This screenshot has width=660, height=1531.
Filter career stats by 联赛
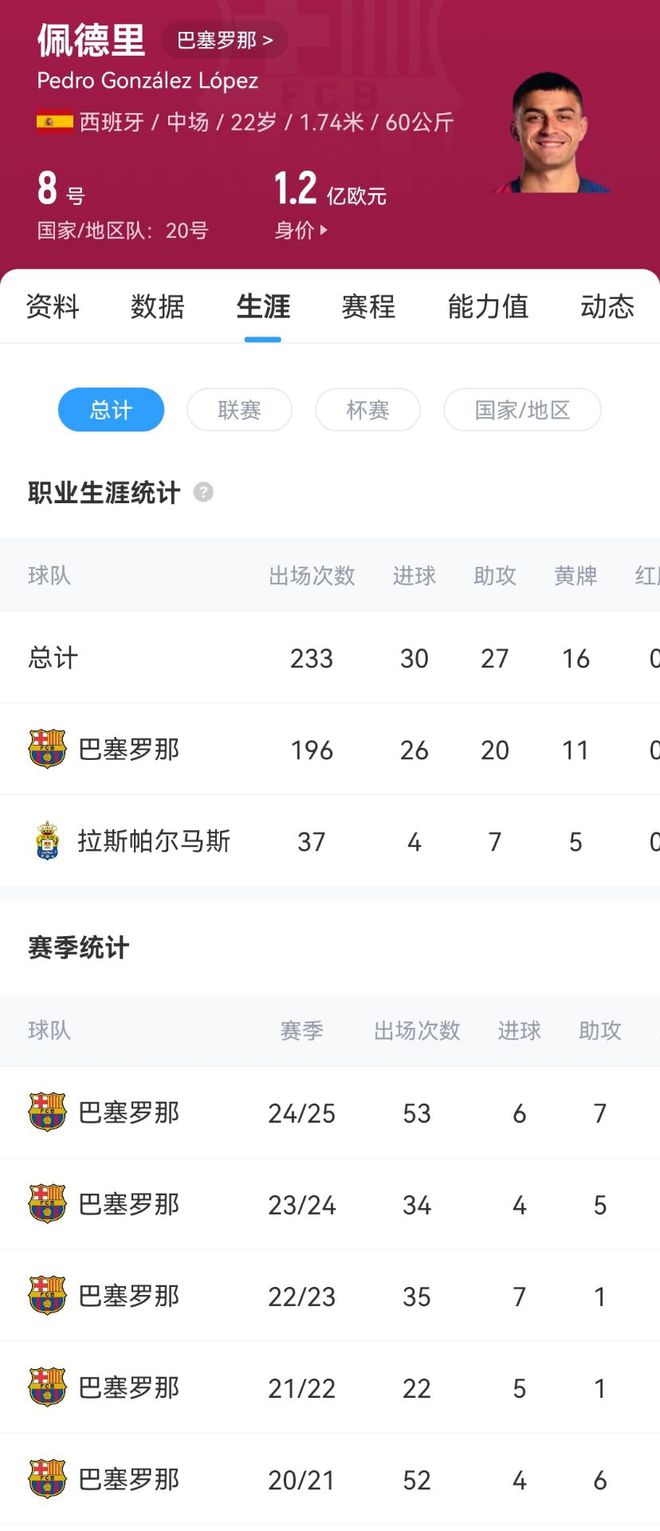click(x=239, y=410)
